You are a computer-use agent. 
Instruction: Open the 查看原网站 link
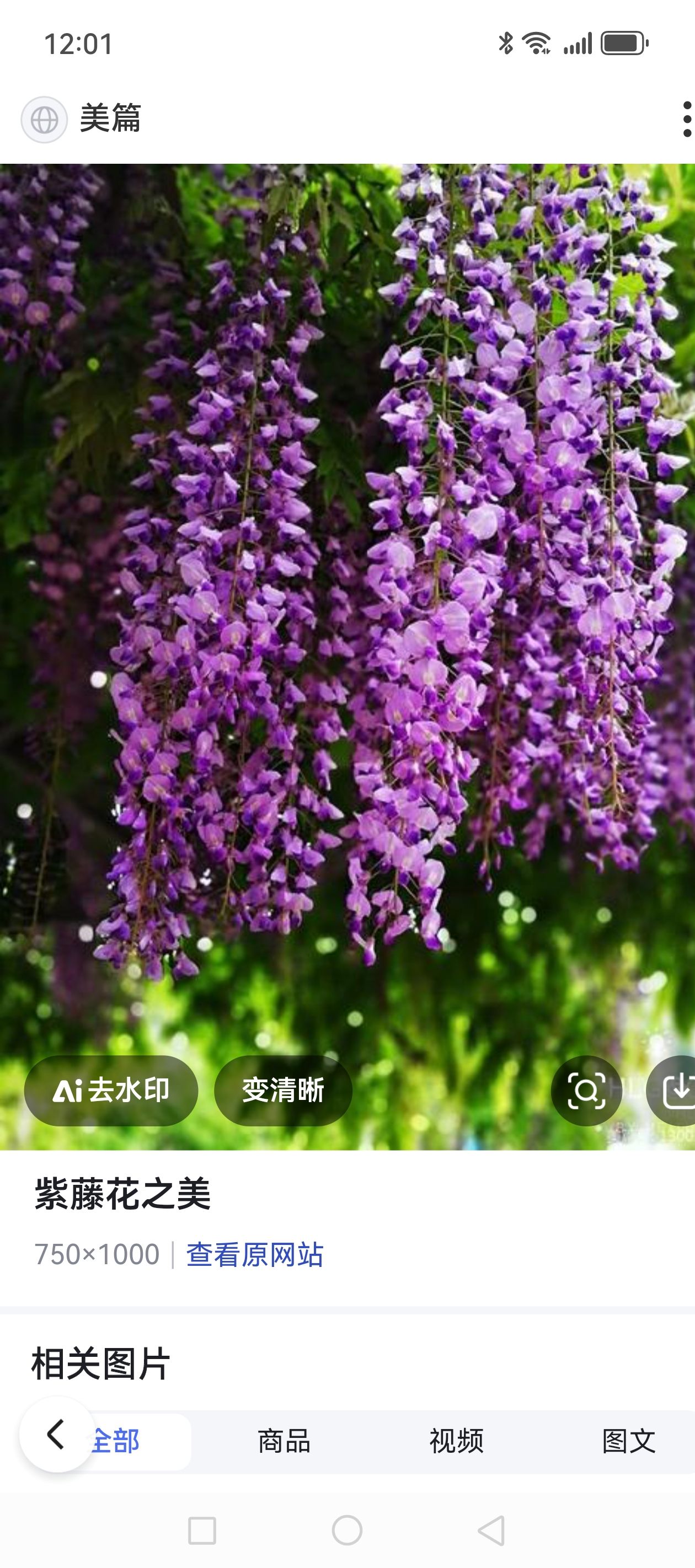pos(255,1254)
